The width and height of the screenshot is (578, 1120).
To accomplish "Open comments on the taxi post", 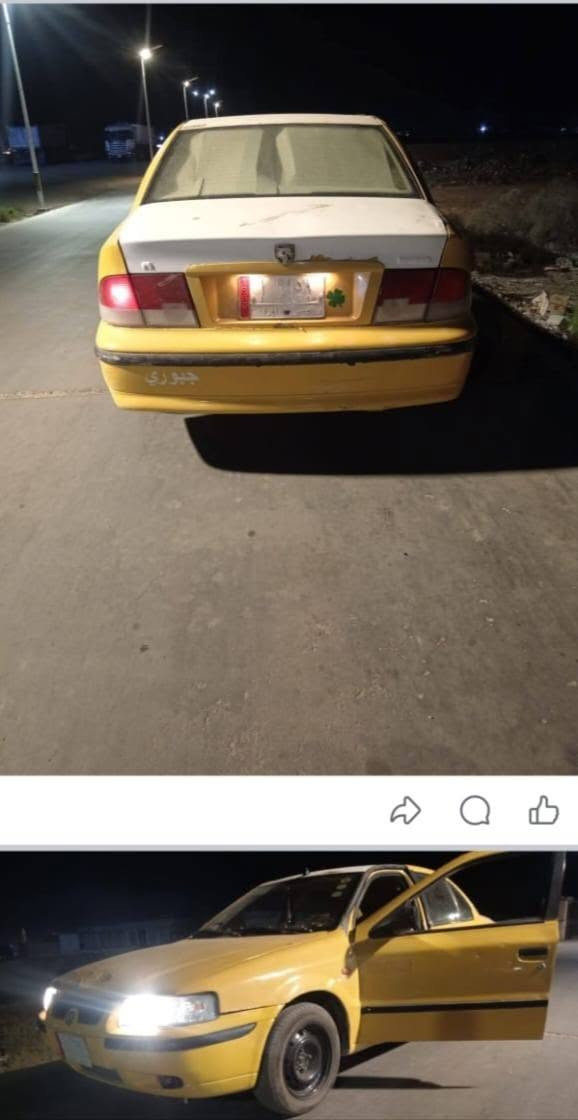I will (475, 810).
